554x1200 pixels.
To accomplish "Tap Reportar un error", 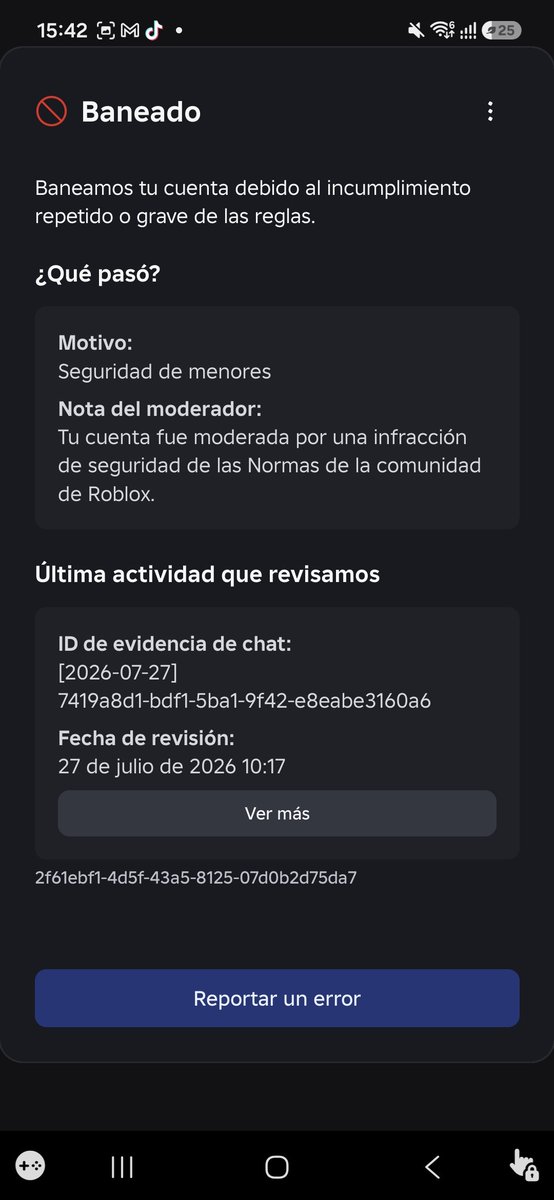I will click(x=277, y=998).
